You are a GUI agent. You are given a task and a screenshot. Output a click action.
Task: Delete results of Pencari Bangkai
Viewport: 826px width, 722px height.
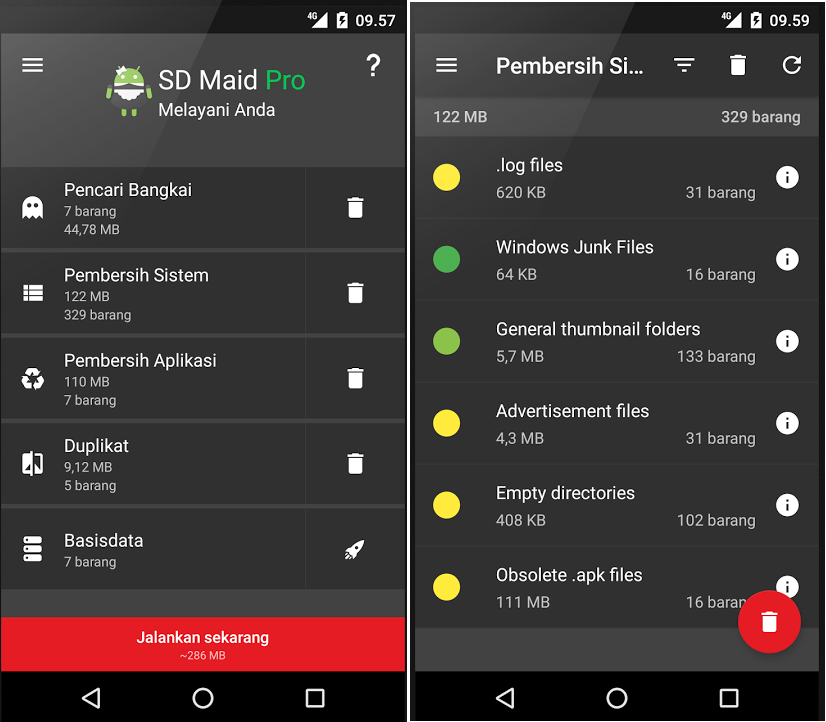click(x=355, y=208)
